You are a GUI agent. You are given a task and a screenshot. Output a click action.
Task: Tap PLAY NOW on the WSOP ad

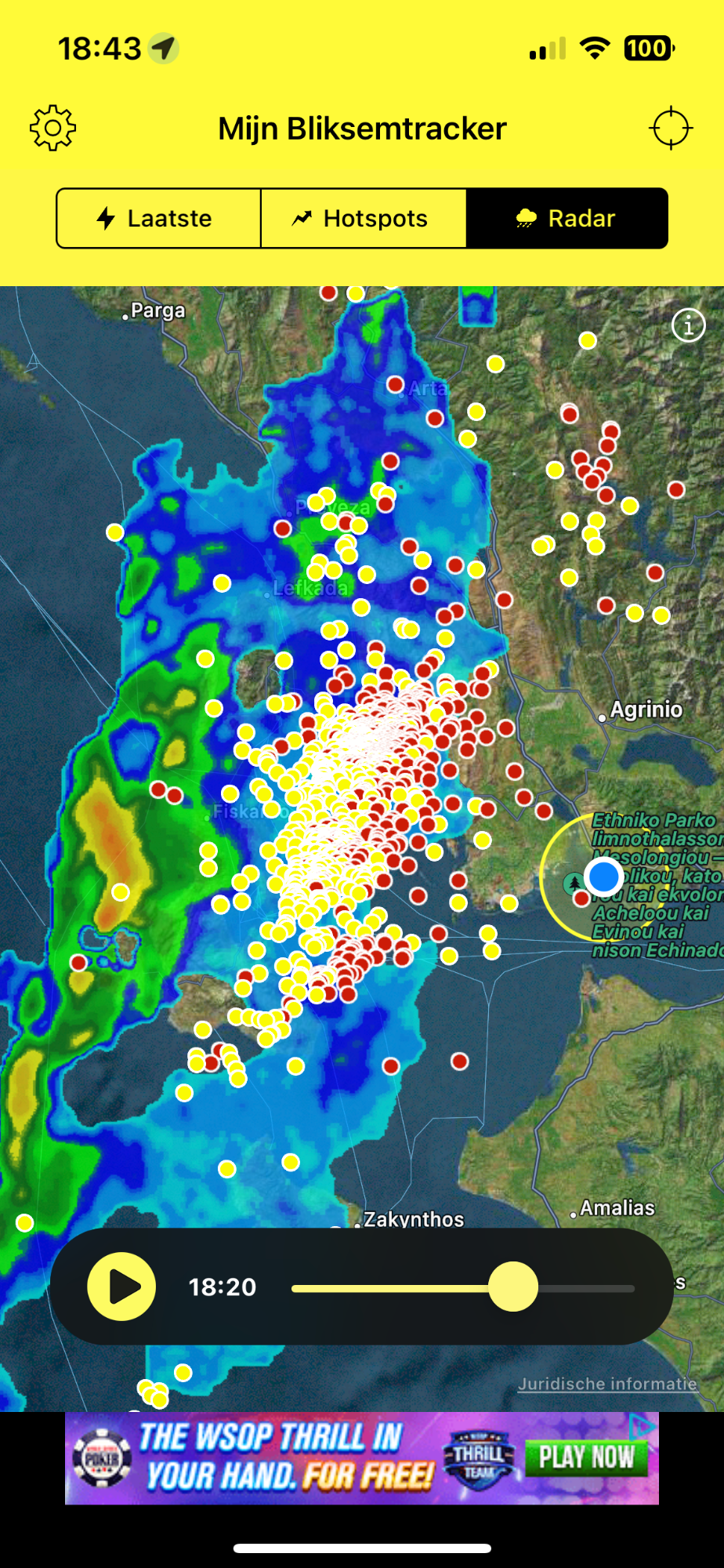587,1457
